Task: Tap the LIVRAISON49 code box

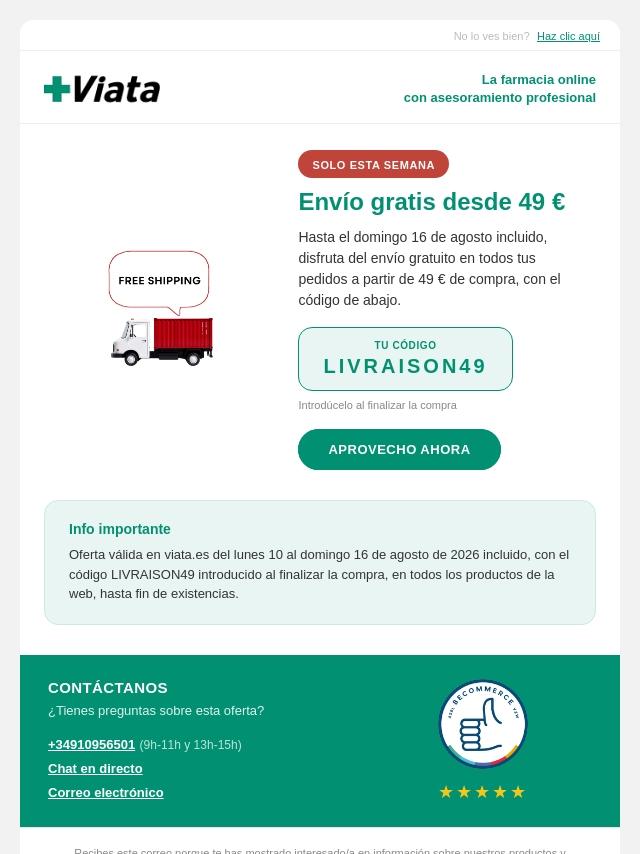Action: [x=405, y=359]
